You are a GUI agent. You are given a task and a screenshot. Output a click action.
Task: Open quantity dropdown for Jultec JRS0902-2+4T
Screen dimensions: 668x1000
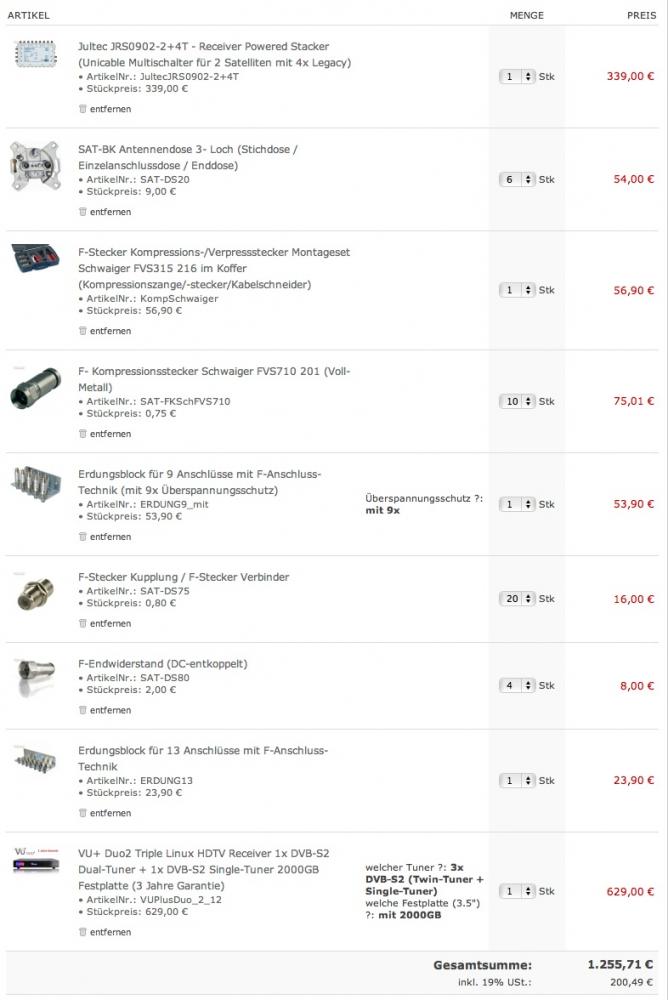click(517, 76)
